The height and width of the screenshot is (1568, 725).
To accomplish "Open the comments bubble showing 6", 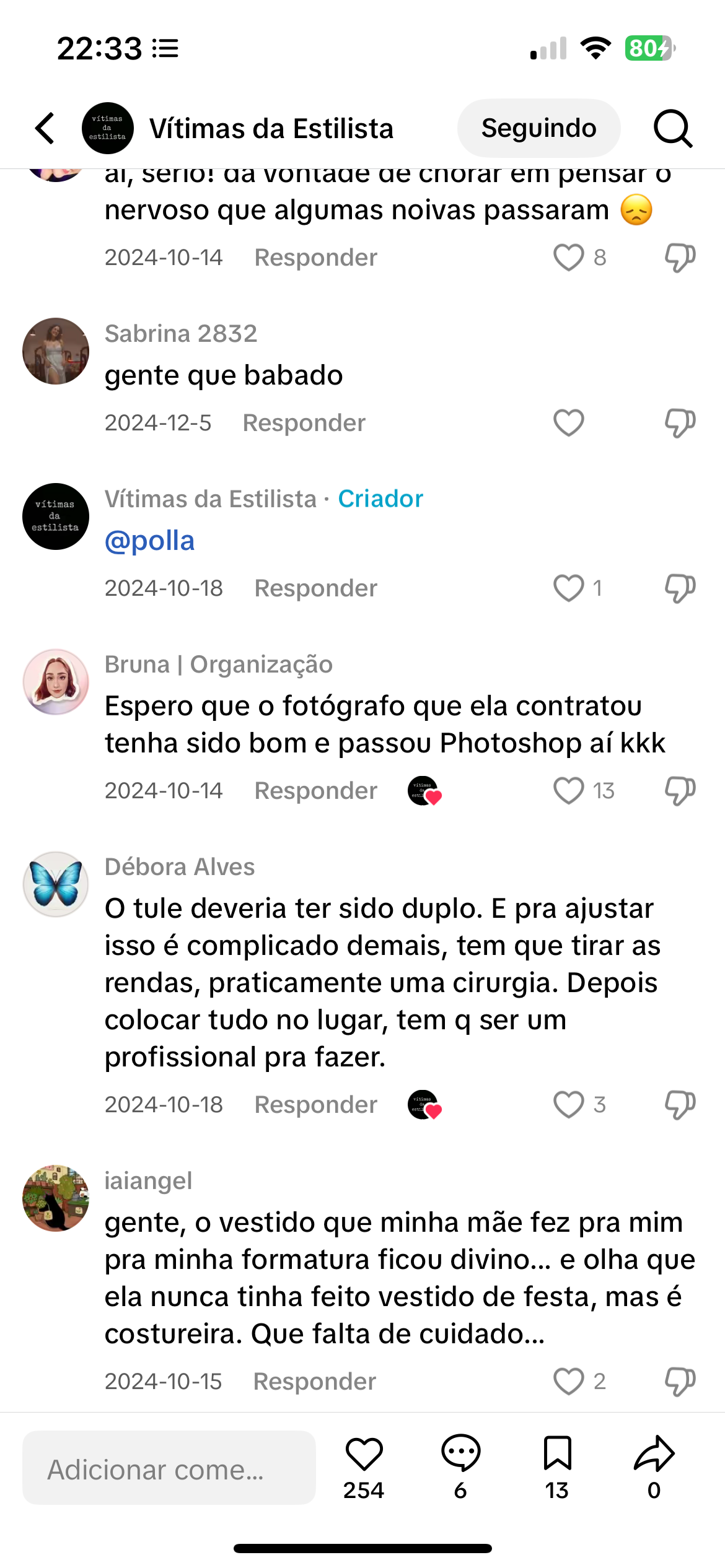I will pyautogui.click(x=460, y=1454).
